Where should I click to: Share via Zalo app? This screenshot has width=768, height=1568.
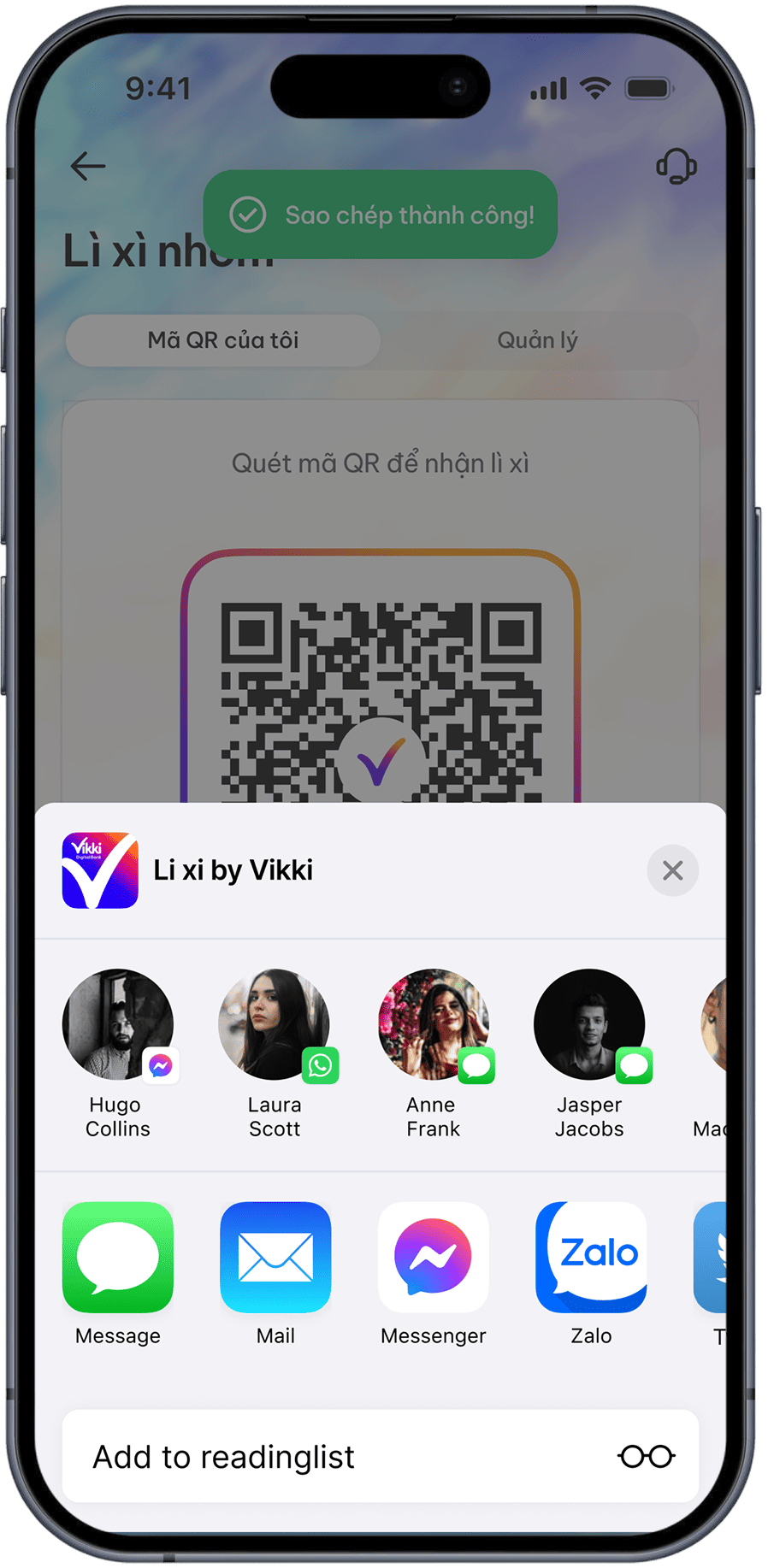click(x=591, y=1257)
